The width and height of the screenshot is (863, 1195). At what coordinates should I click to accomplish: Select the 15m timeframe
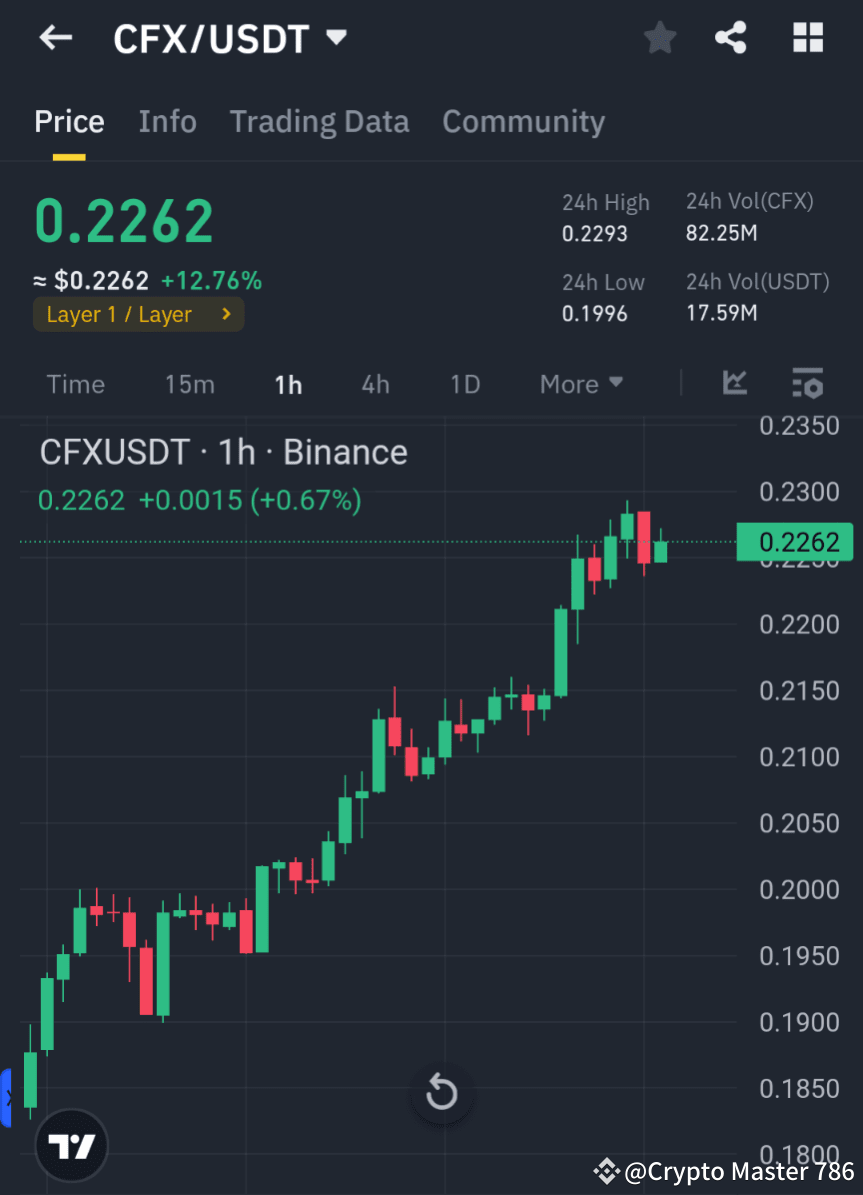pos(190,384)
